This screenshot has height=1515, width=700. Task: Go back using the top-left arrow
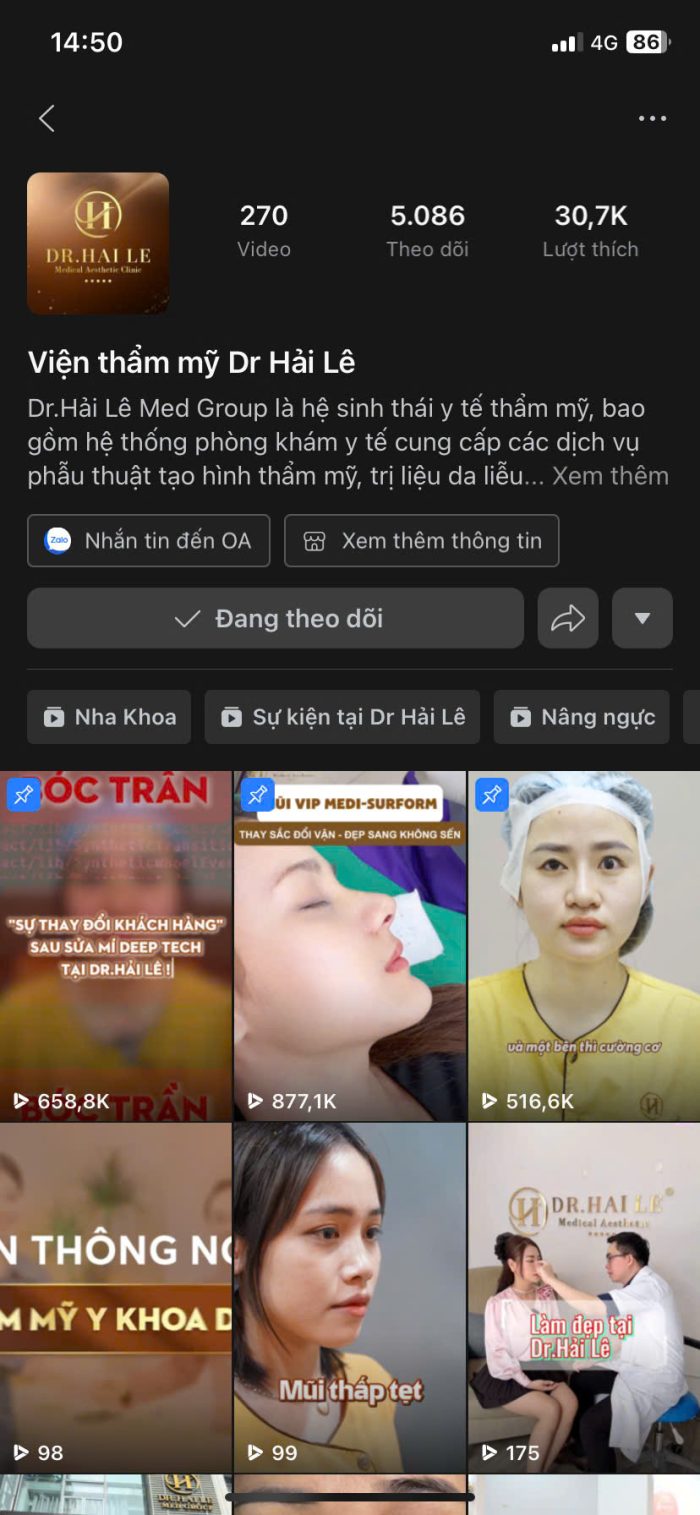click(x=46, y=119)
